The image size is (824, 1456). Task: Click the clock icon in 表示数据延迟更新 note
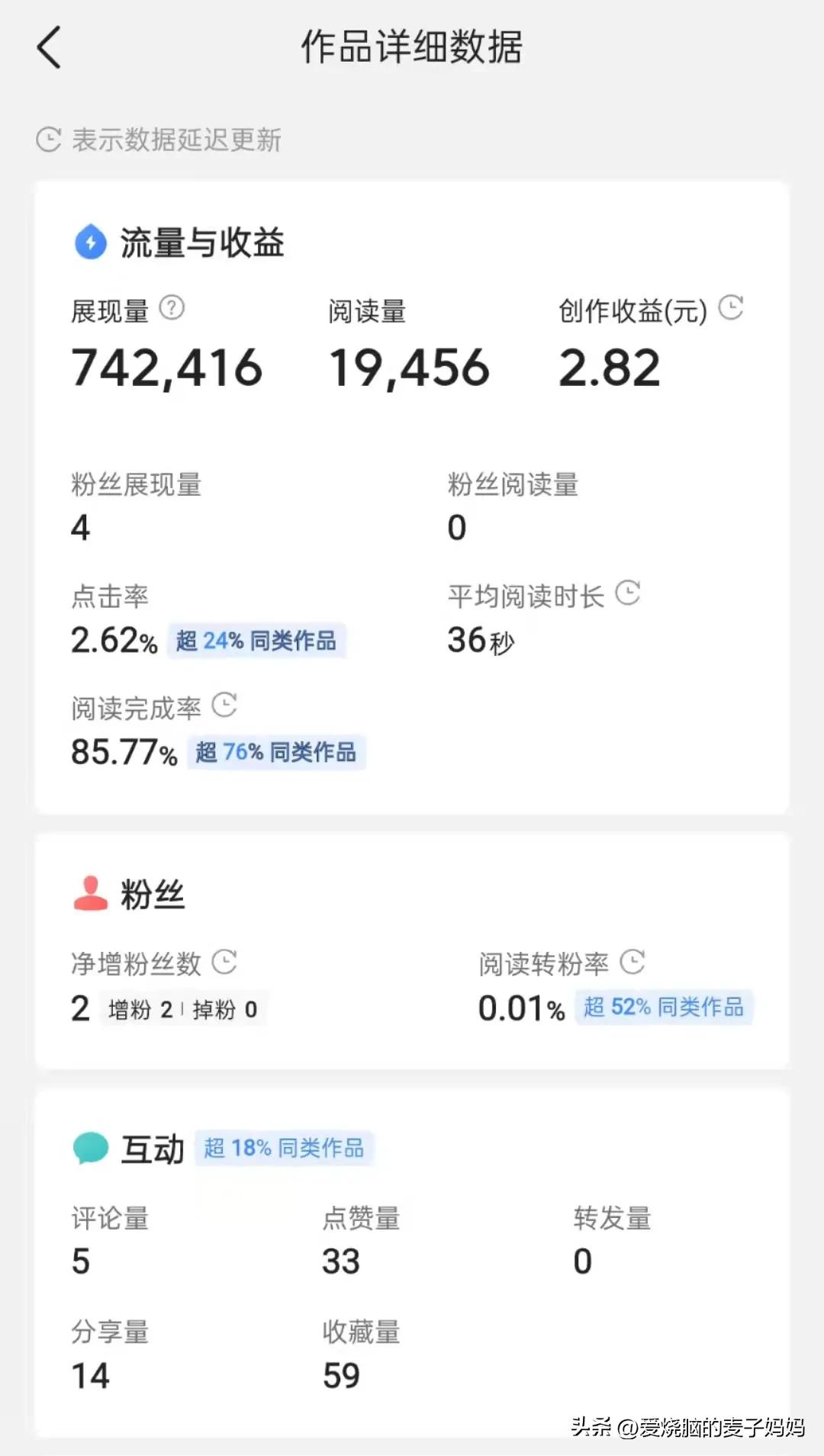(48, 140)
